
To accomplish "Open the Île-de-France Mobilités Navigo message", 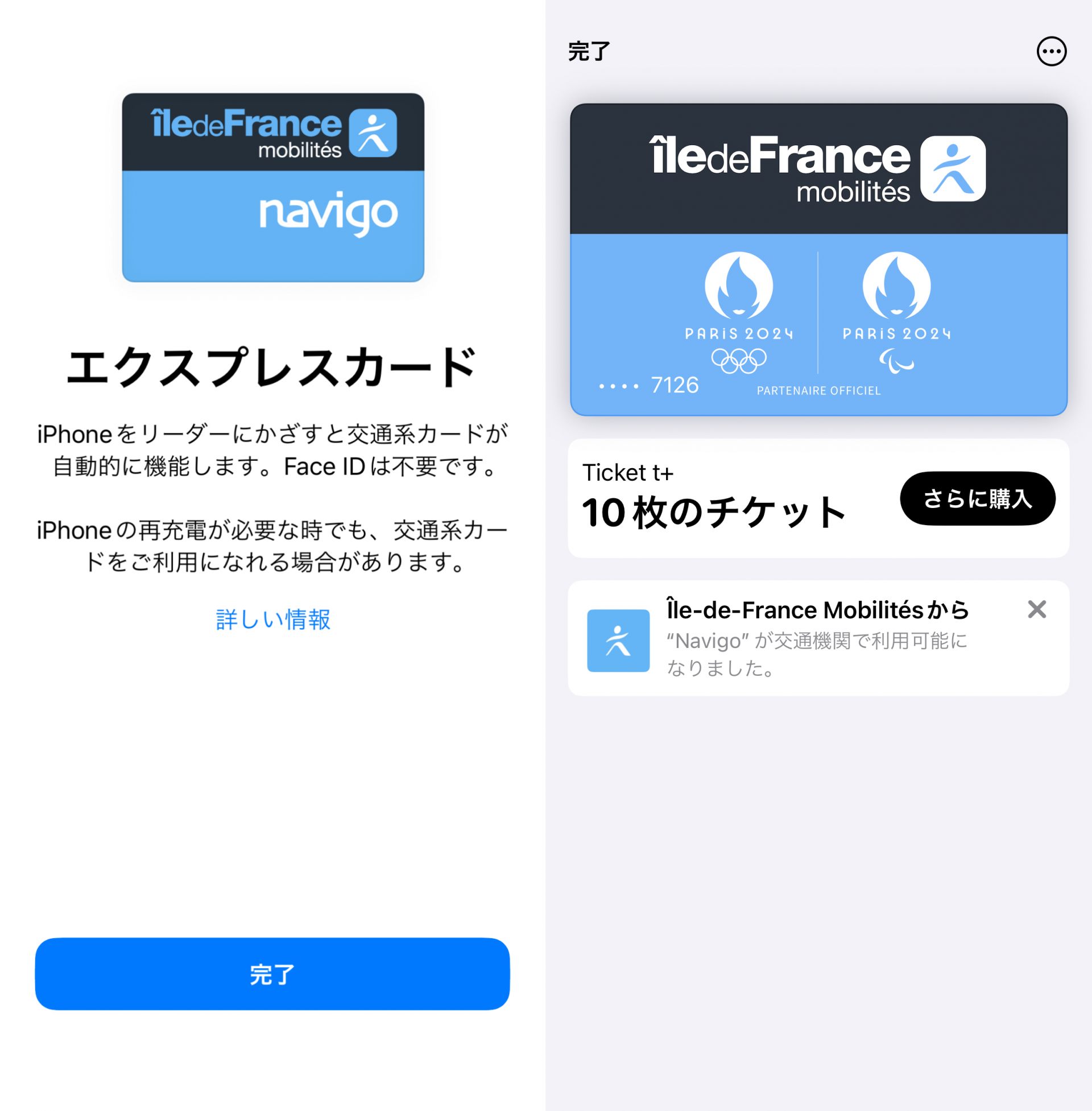I will pos(803,639).
